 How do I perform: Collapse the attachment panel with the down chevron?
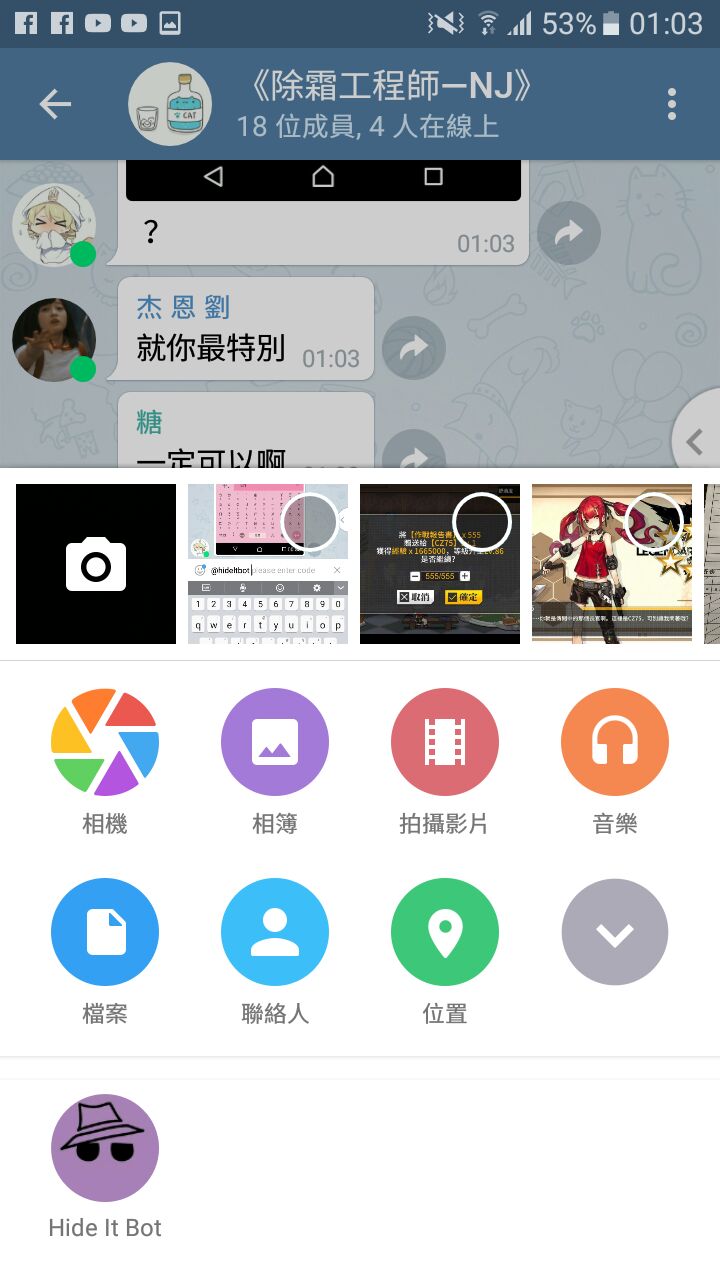point(615,932)
